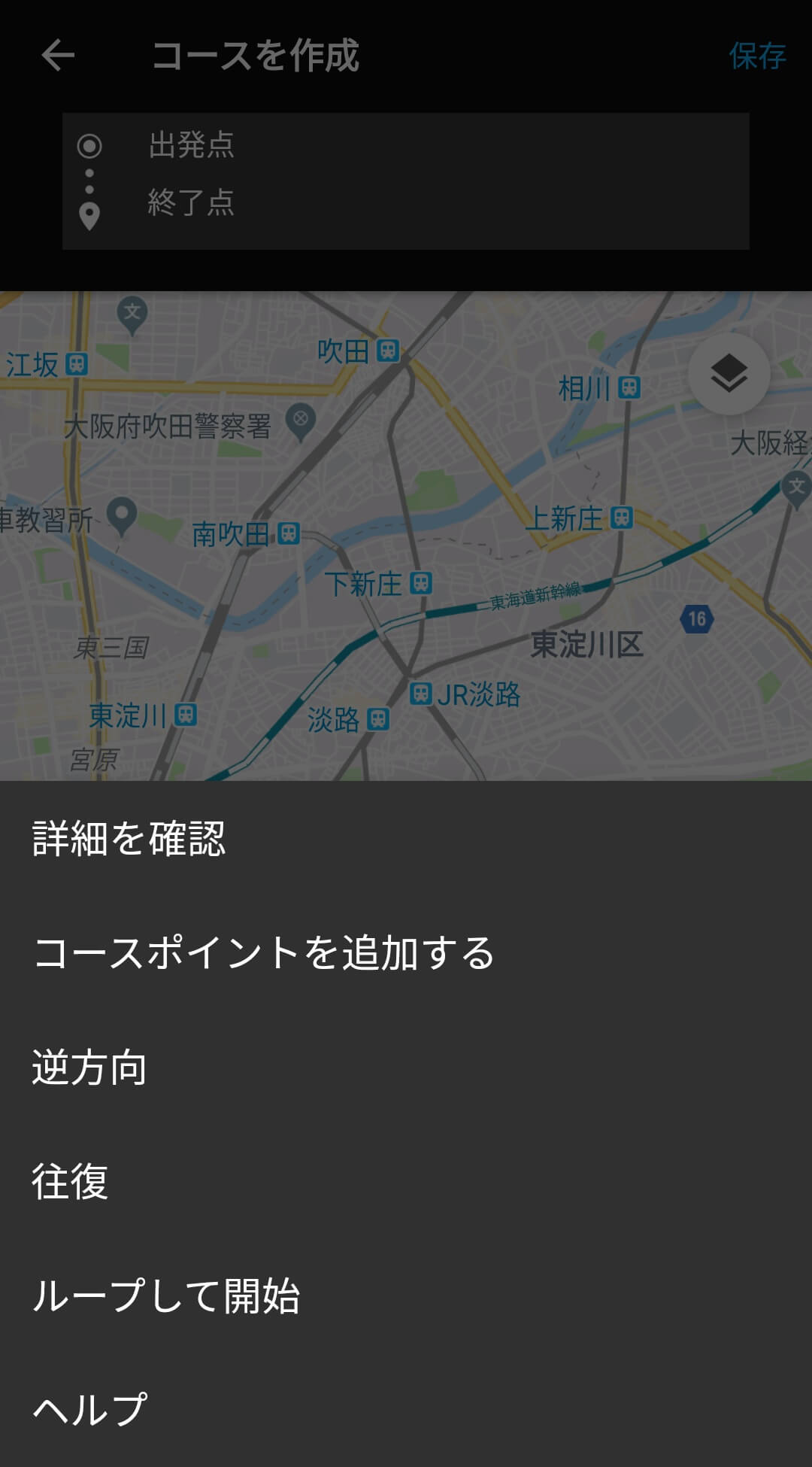Viewport: 812px width, 1467px height.
Task: Tap the back arrow in the header
Action: 58,56
